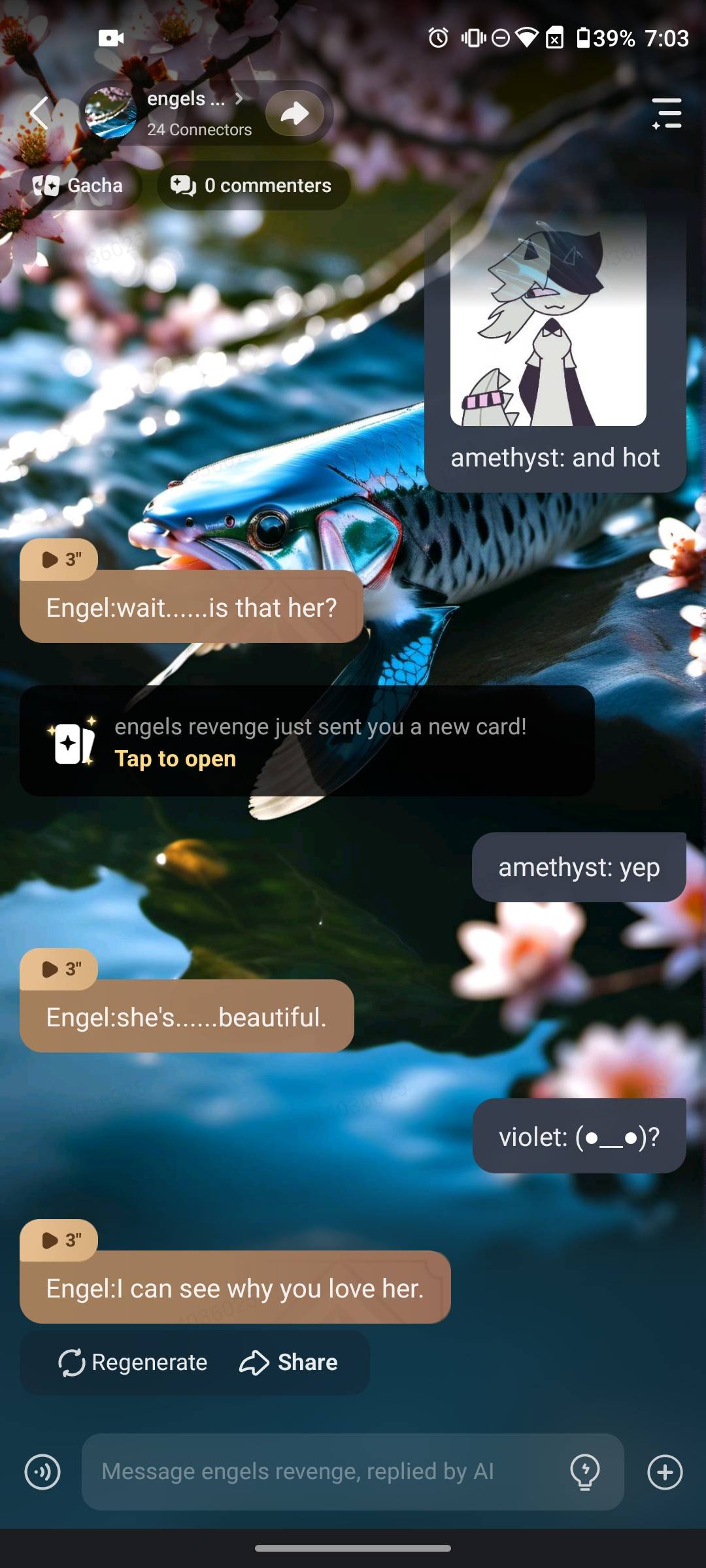Image resolution: width=706 pixels, height=1568 pixels.
Task: Open the top-right chat menu
Action: pos(667,114)
